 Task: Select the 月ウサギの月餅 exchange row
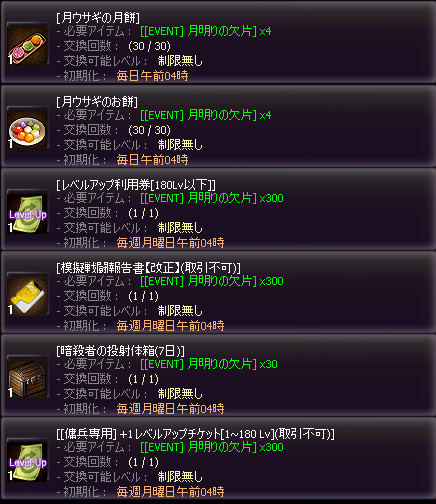point(218,42)
